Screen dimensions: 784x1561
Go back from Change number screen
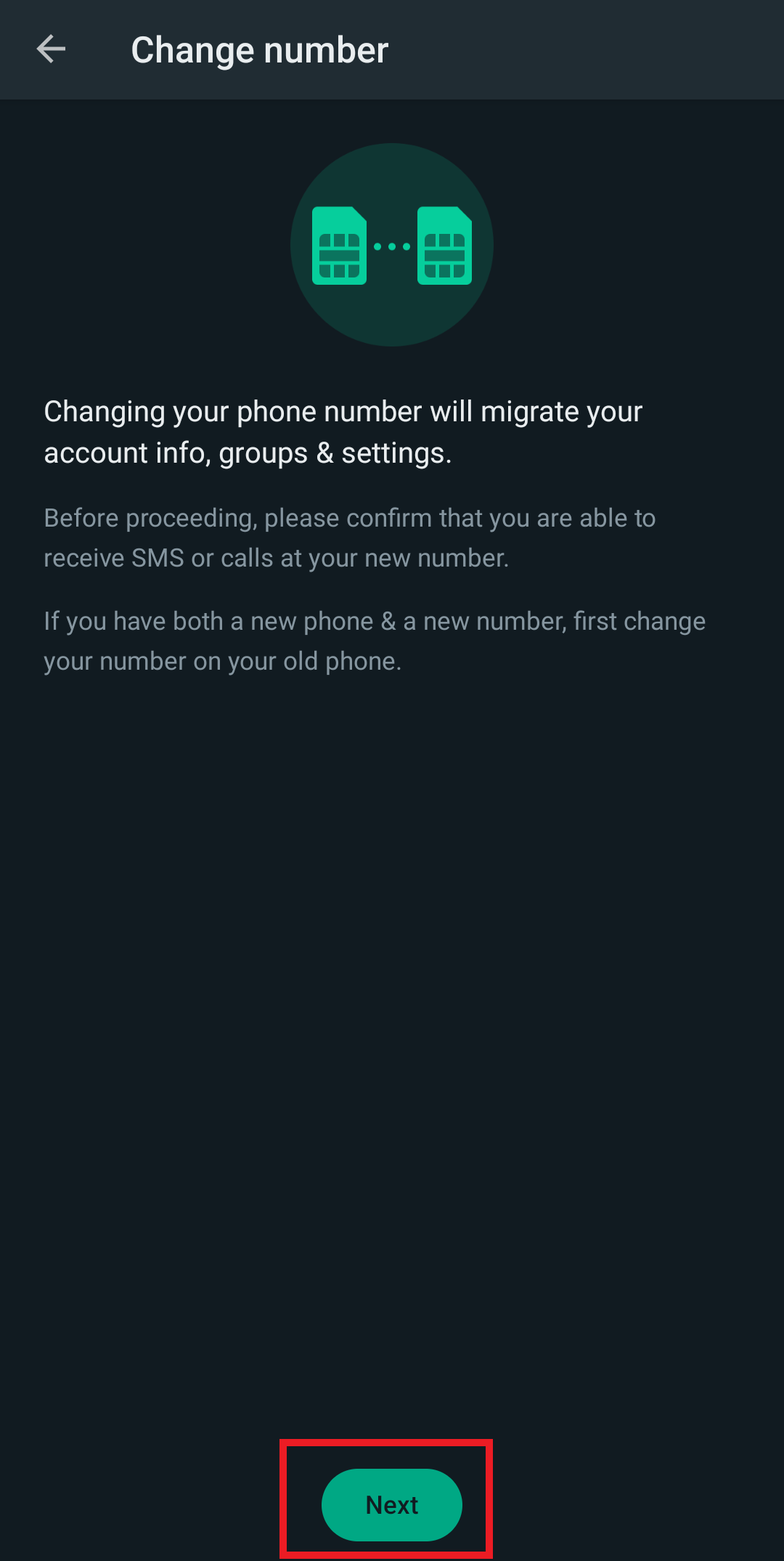51,49
